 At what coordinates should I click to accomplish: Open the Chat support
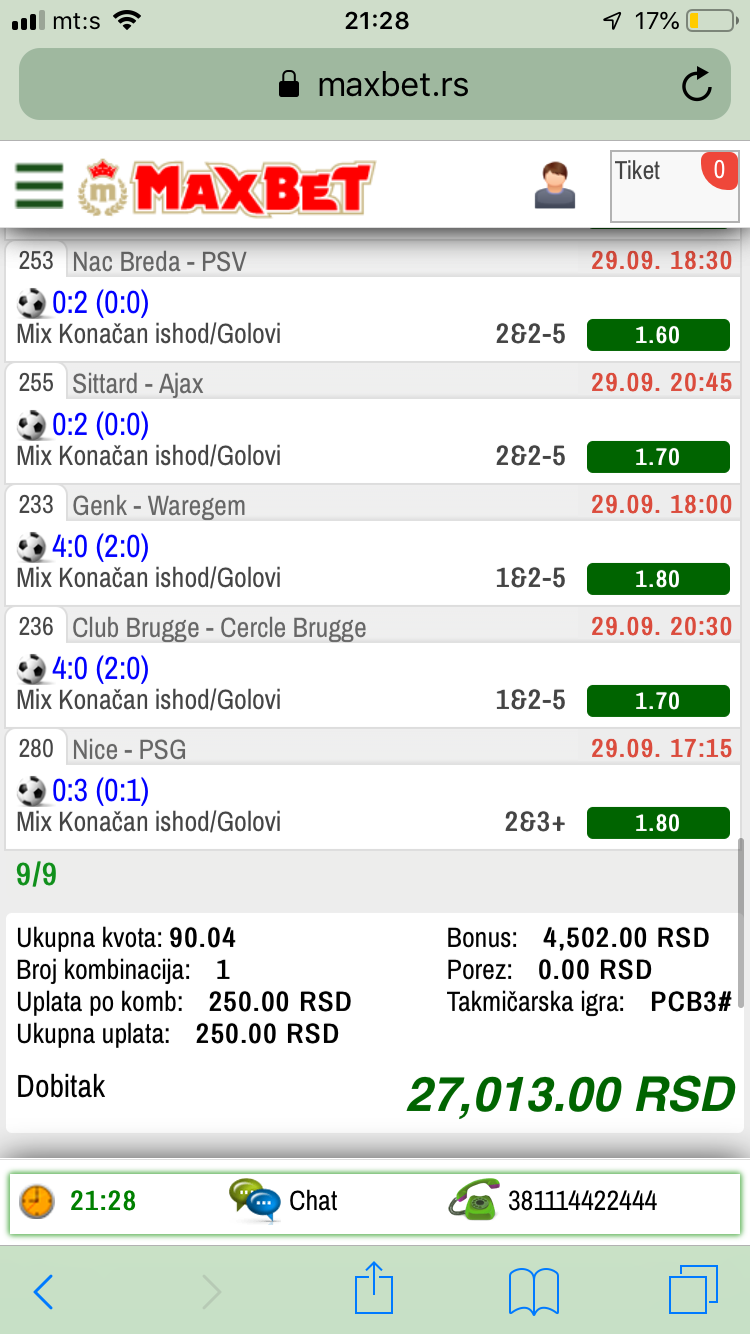coord(284,1201)
